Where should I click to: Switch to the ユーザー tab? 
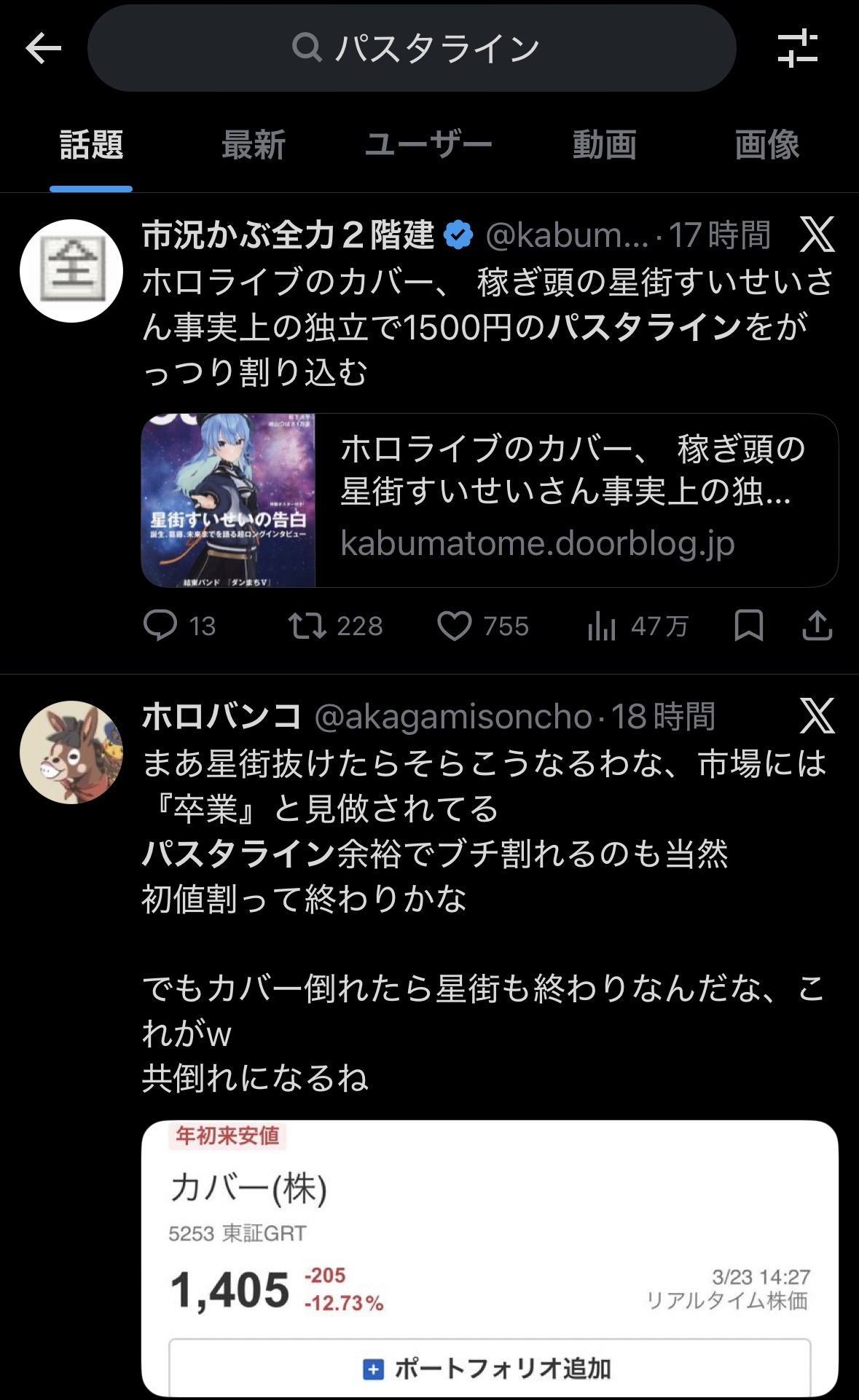click(x=428, y=145)
